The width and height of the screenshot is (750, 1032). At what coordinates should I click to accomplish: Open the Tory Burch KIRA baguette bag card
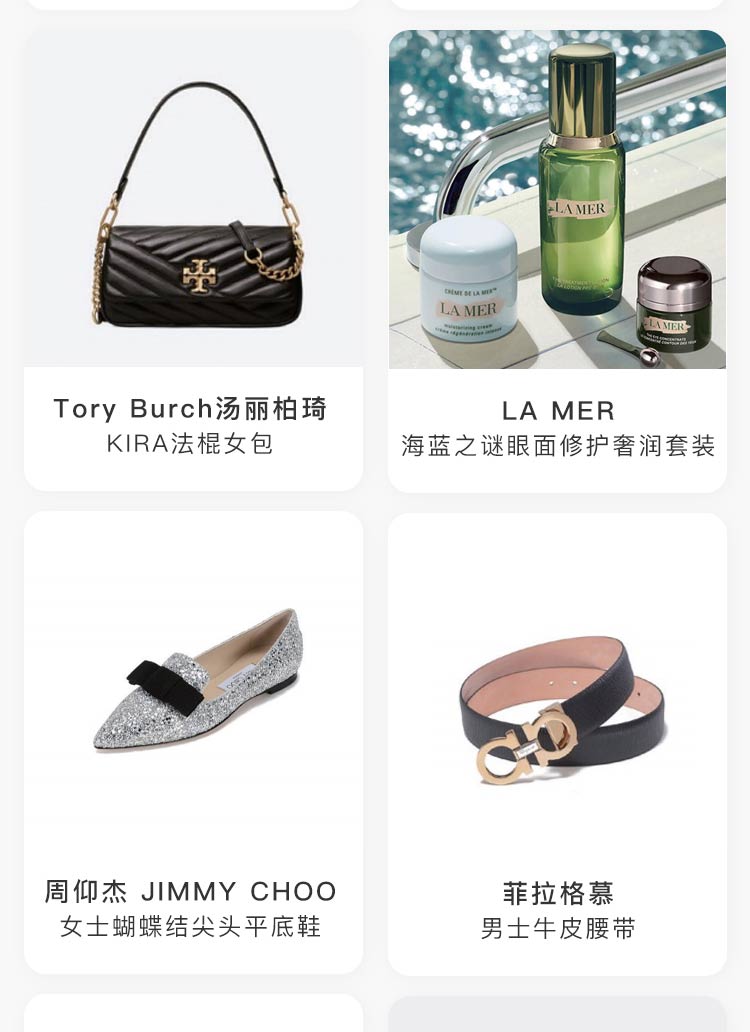coord(193,260)
